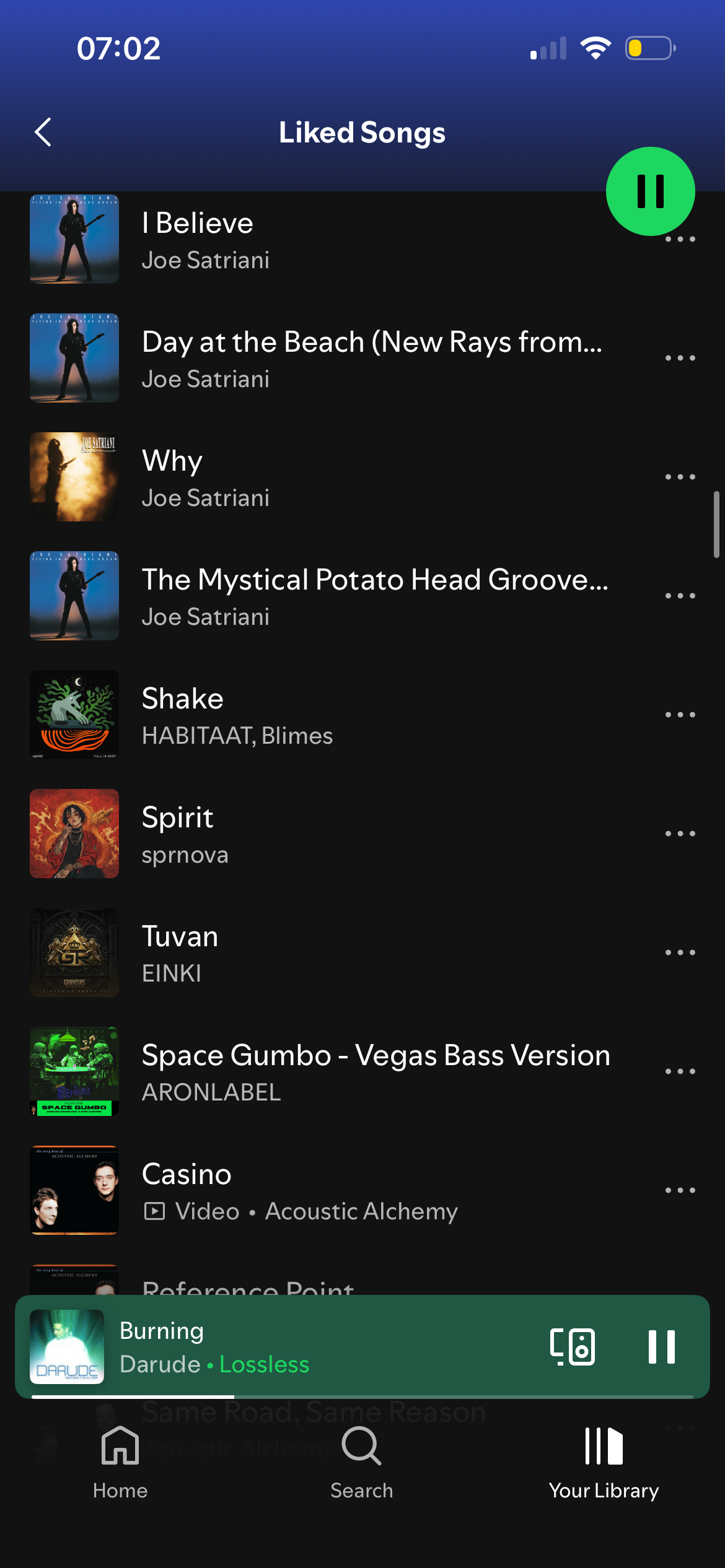Switch to the Home tab
The height and width of the screenshot is (1568, 725).
(120, 1463)
